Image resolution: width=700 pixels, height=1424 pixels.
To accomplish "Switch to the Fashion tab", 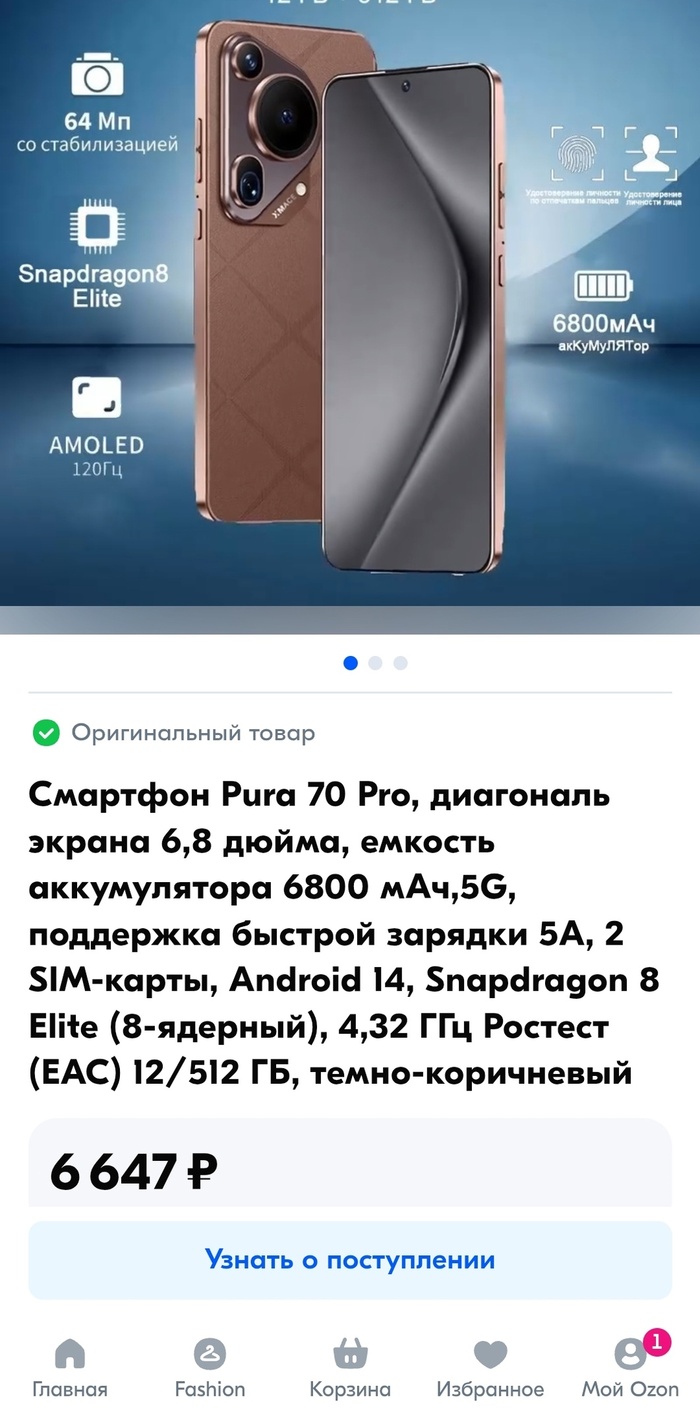I will (x=210, y=1368).
